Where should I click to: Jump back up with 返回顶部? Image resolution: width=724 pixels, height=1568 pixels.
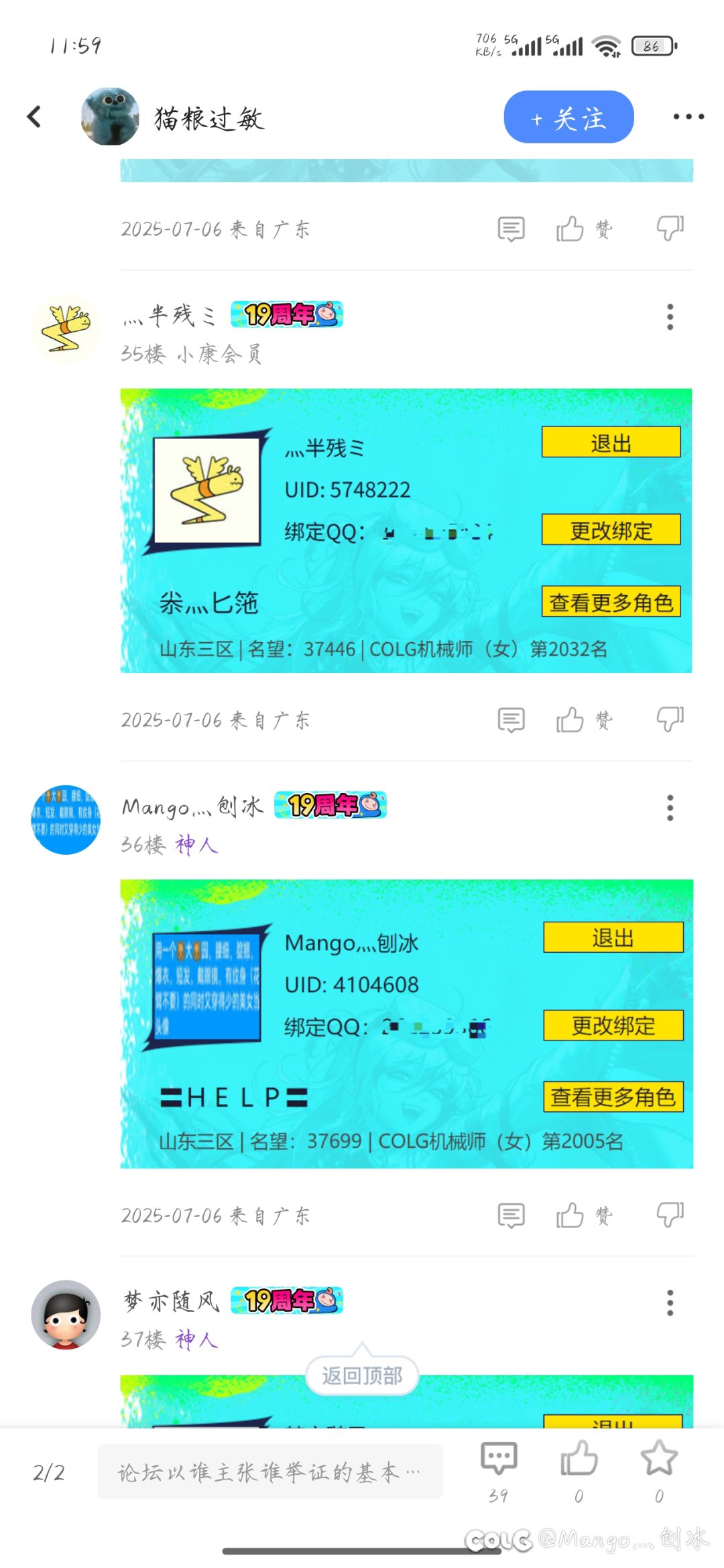pos(362,1376)
